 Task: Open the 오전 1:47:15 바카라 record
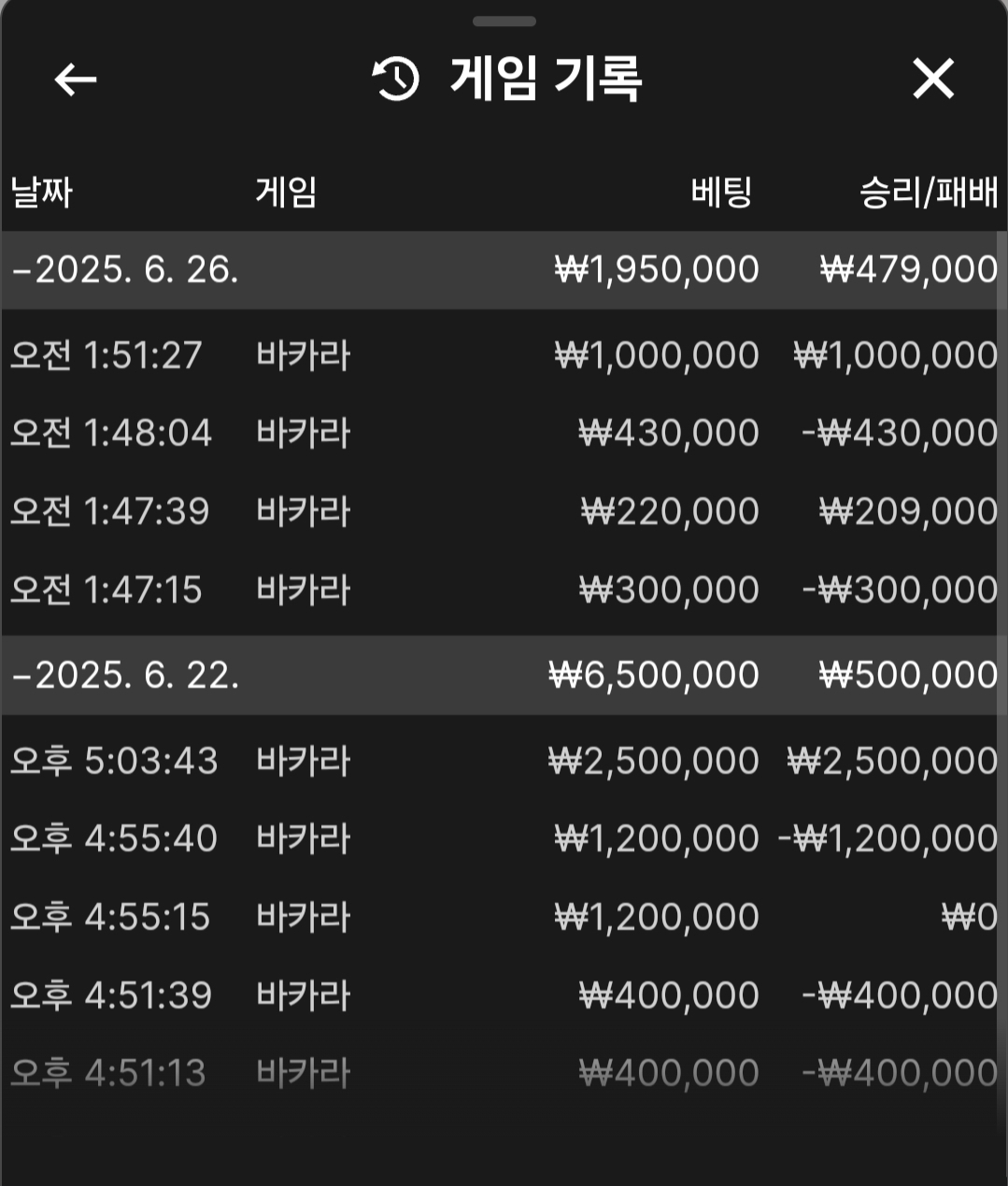[503, 590]
